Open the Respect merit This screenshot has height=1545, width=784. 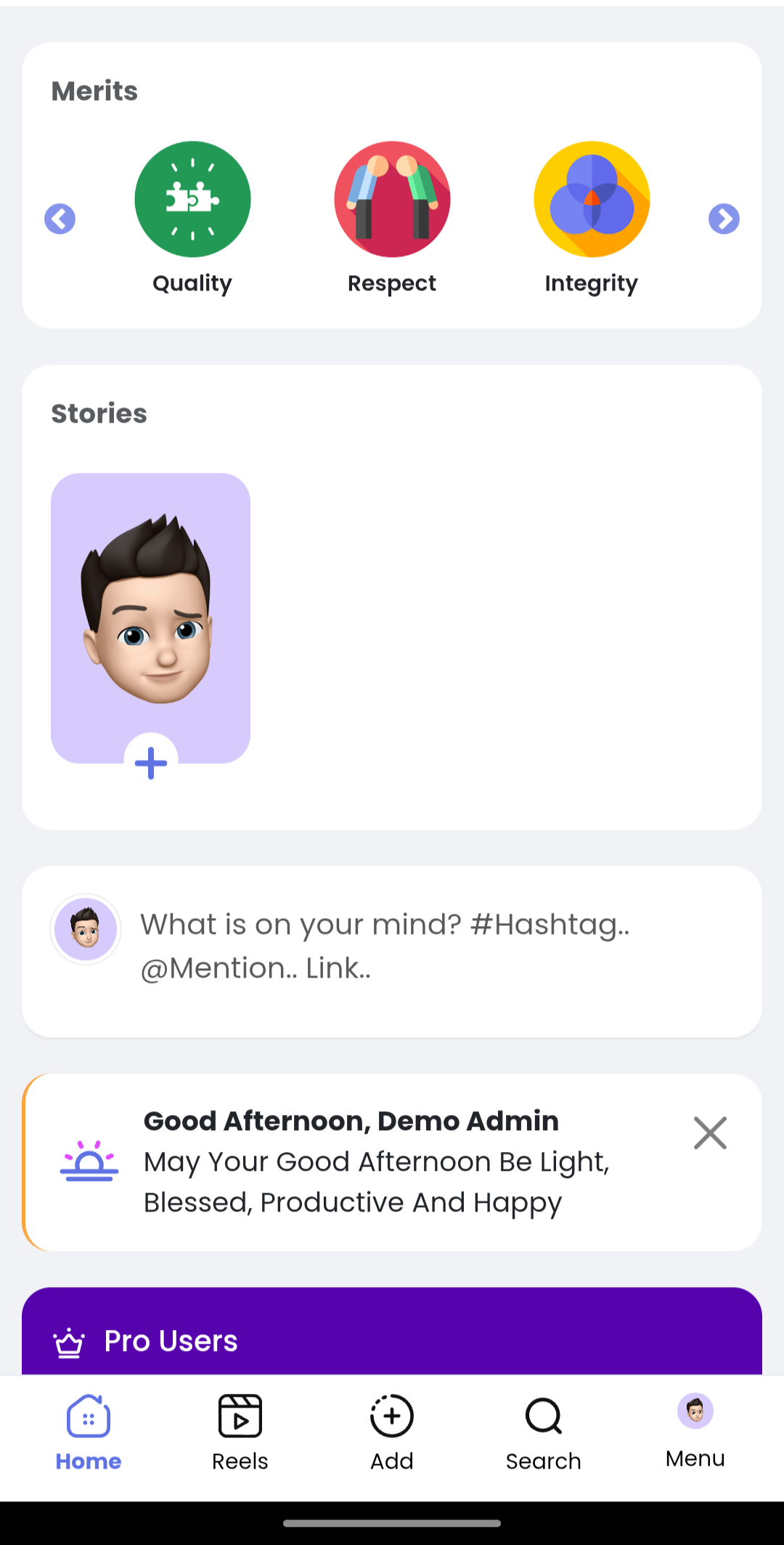392,200
